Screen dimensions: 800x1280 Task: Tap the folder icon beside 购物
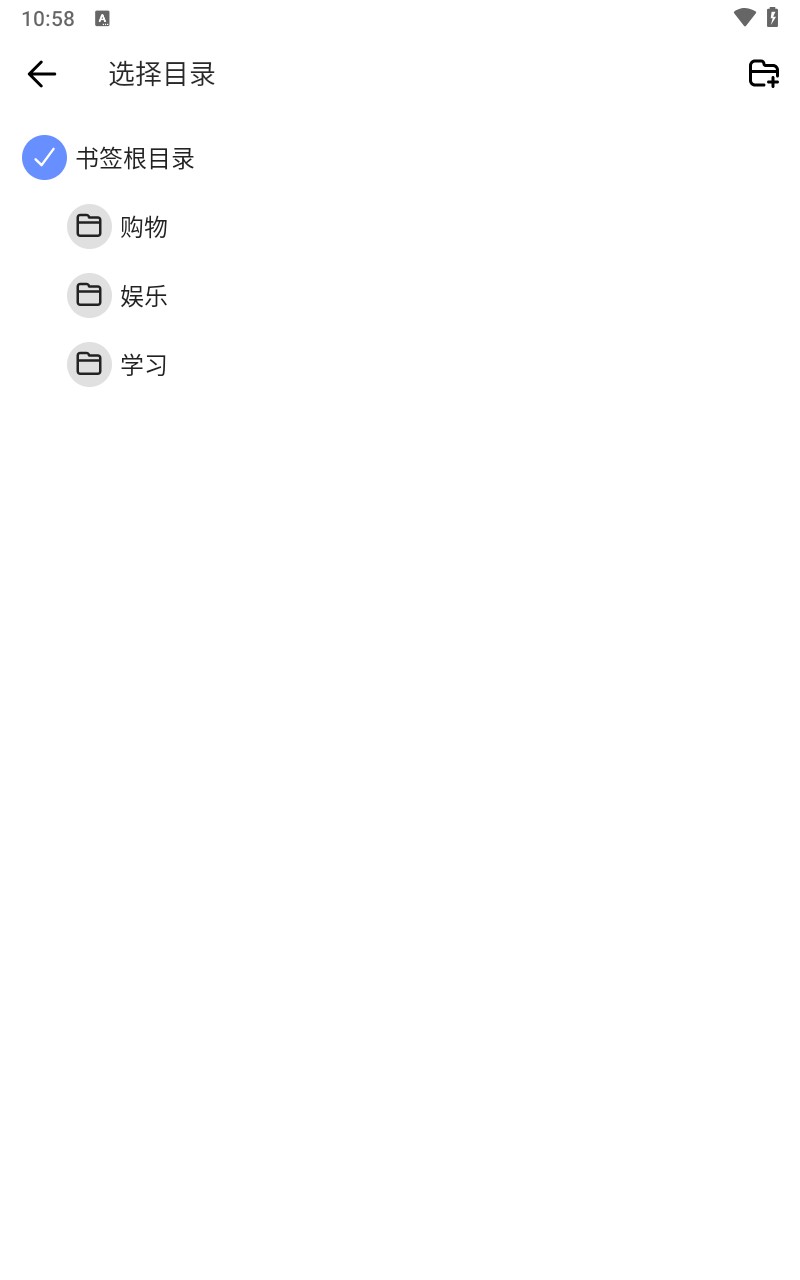point(89,226)
